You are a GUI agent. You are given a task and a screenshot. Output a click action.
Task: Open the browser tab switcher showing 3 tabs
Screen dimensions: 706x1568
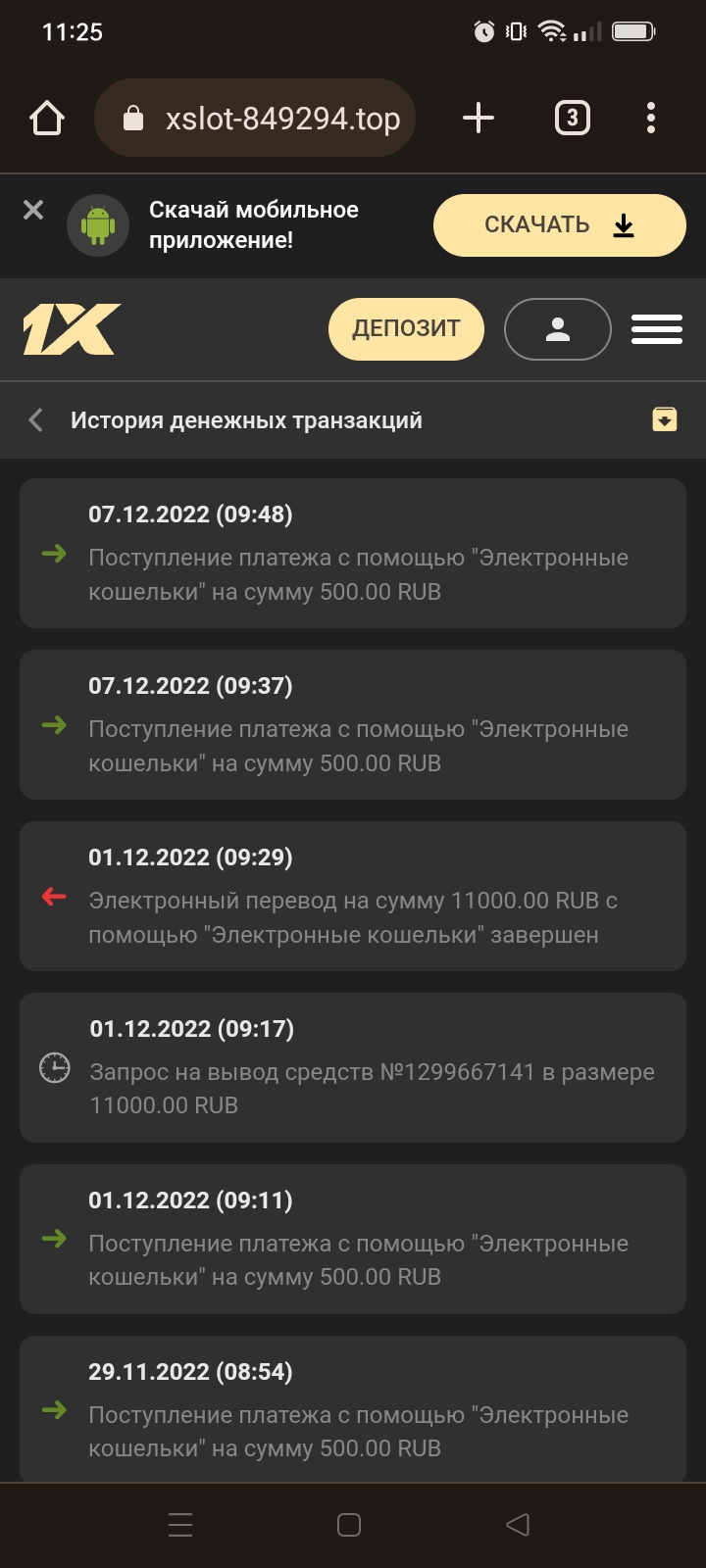572,117
